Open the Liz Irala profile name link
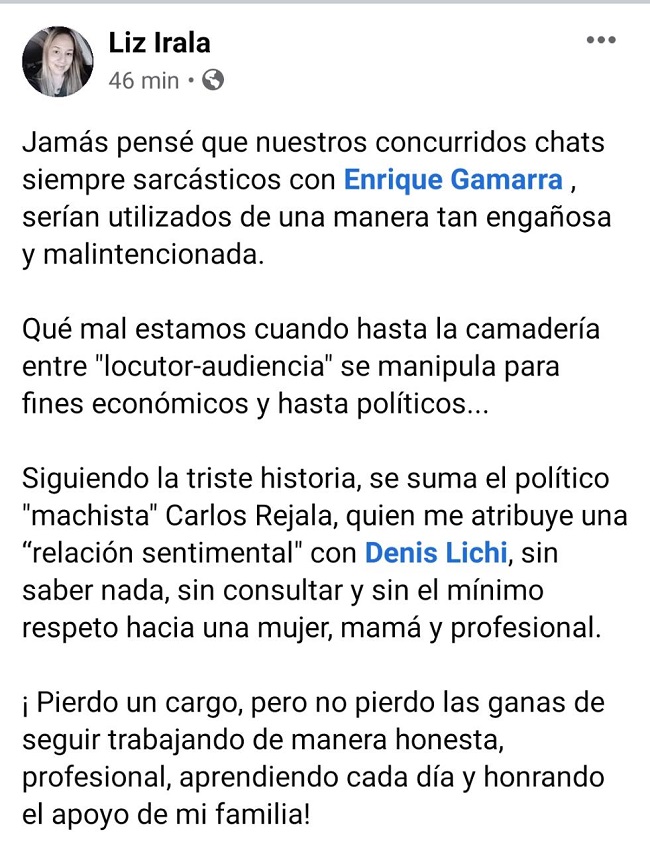650x848 pixels. 159,42
